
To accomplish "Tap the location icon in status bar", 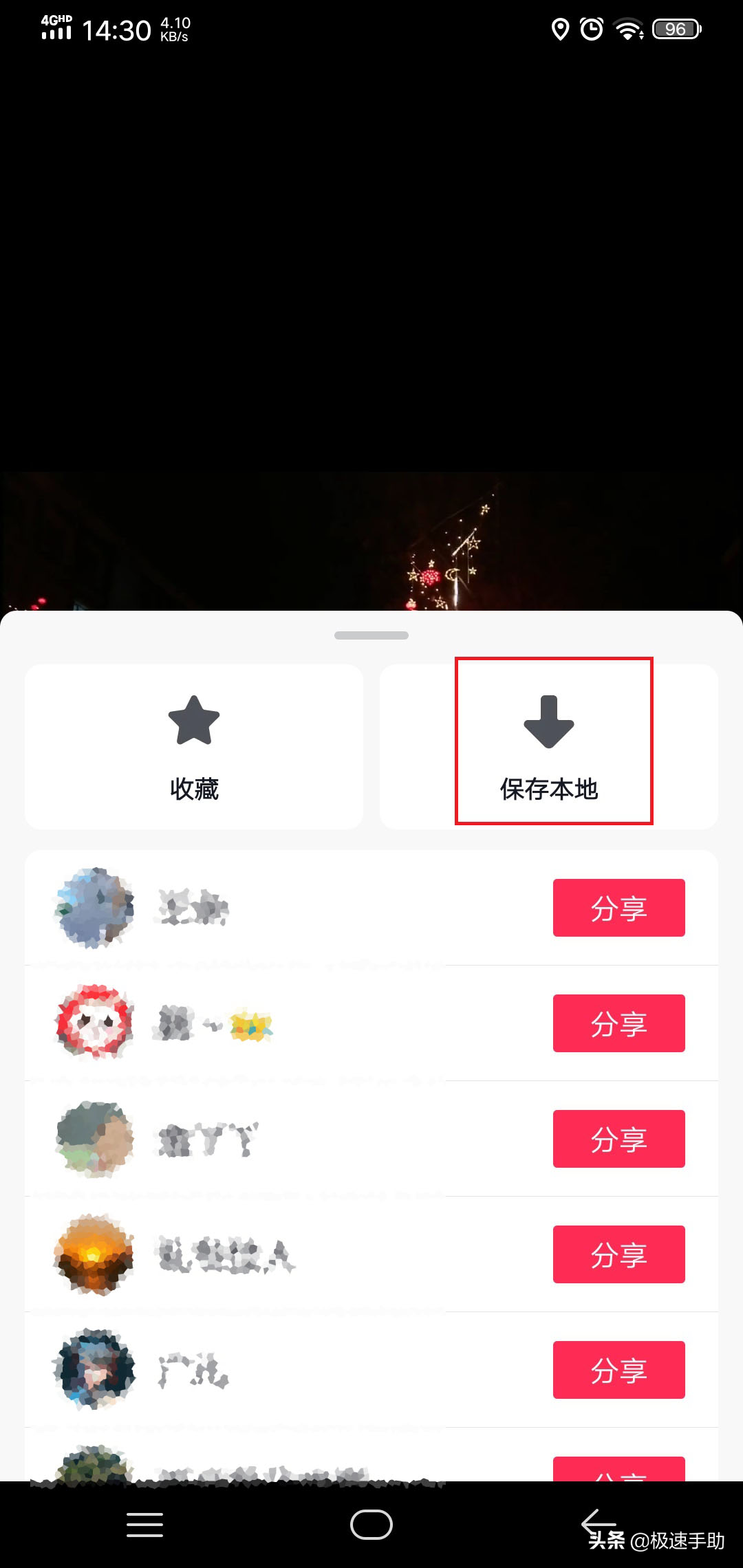I will click(560, 29).
